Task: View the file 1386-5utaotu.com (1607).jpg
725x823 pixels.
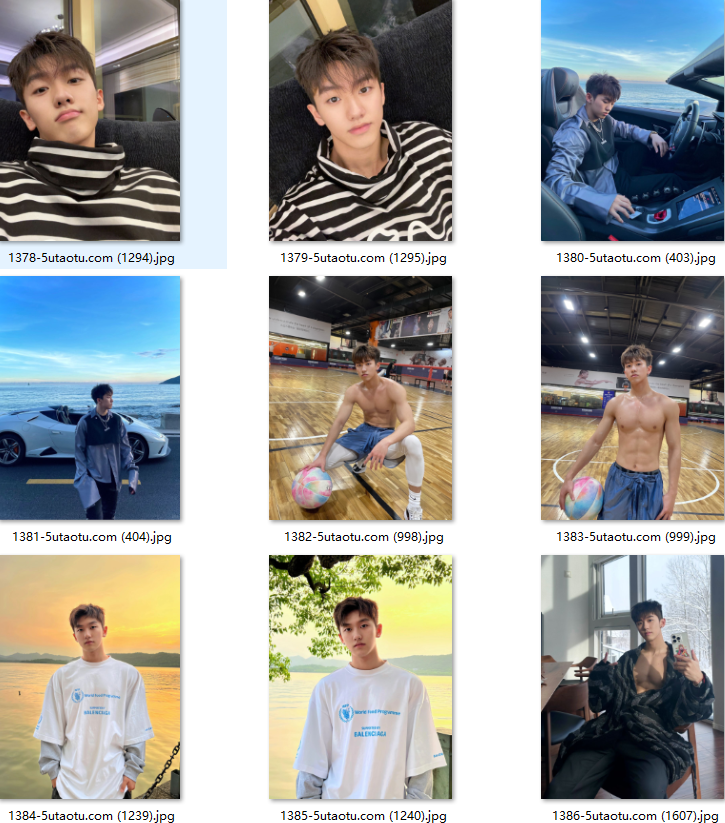Action: (631, 677)
